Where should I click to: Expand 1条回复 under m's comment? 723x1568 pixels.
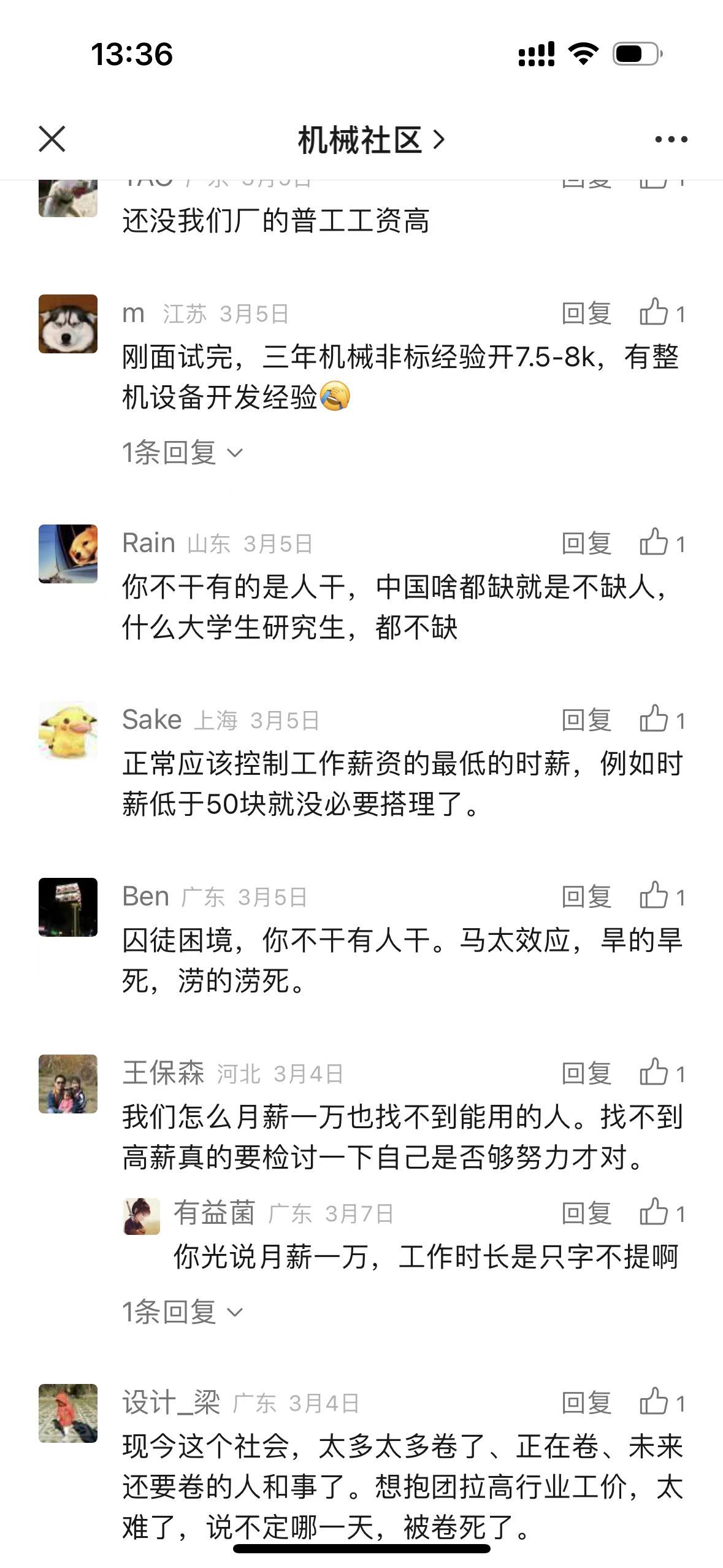[x=182, y=453]
